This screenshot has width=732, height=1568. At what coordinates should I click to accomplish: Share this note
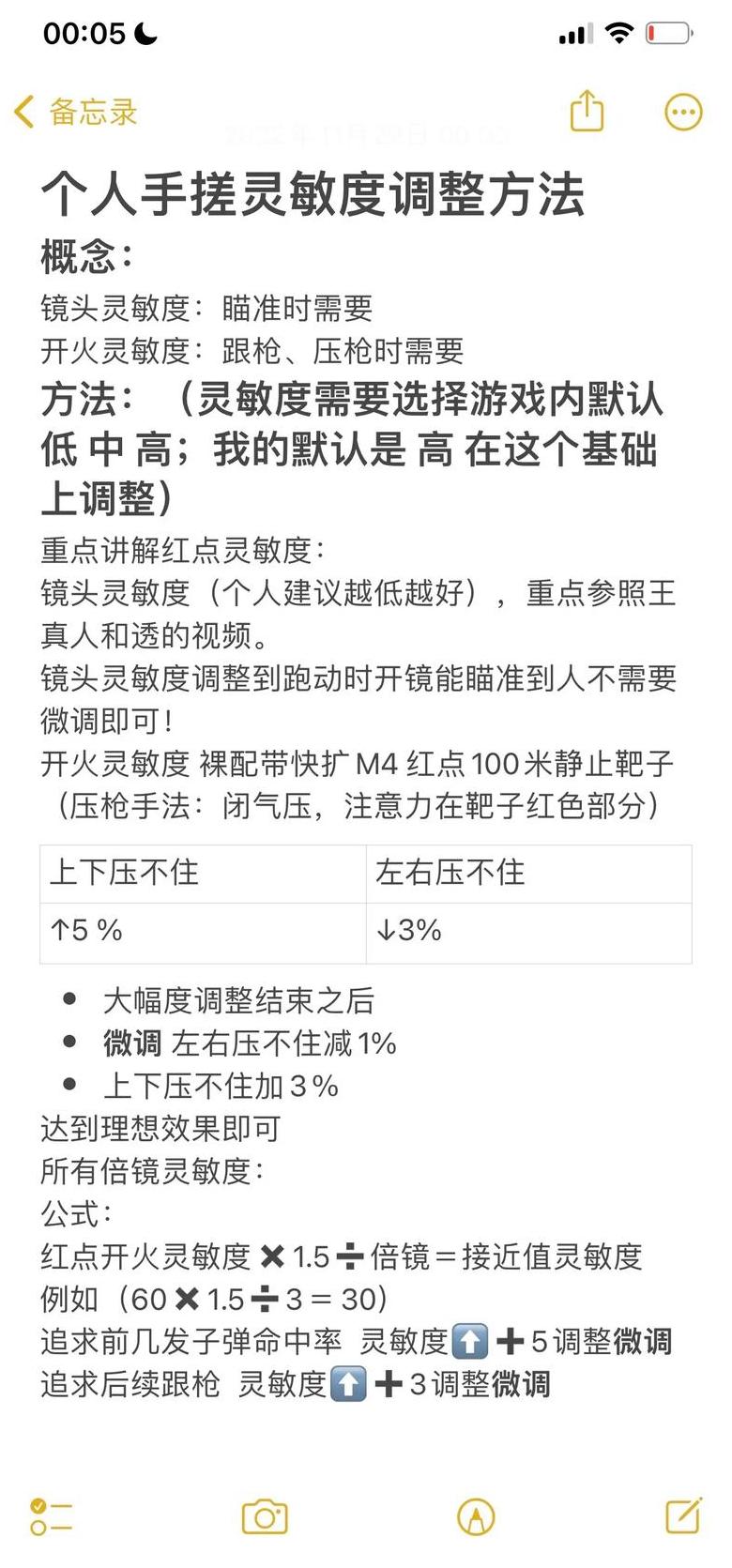coord(587,111)
